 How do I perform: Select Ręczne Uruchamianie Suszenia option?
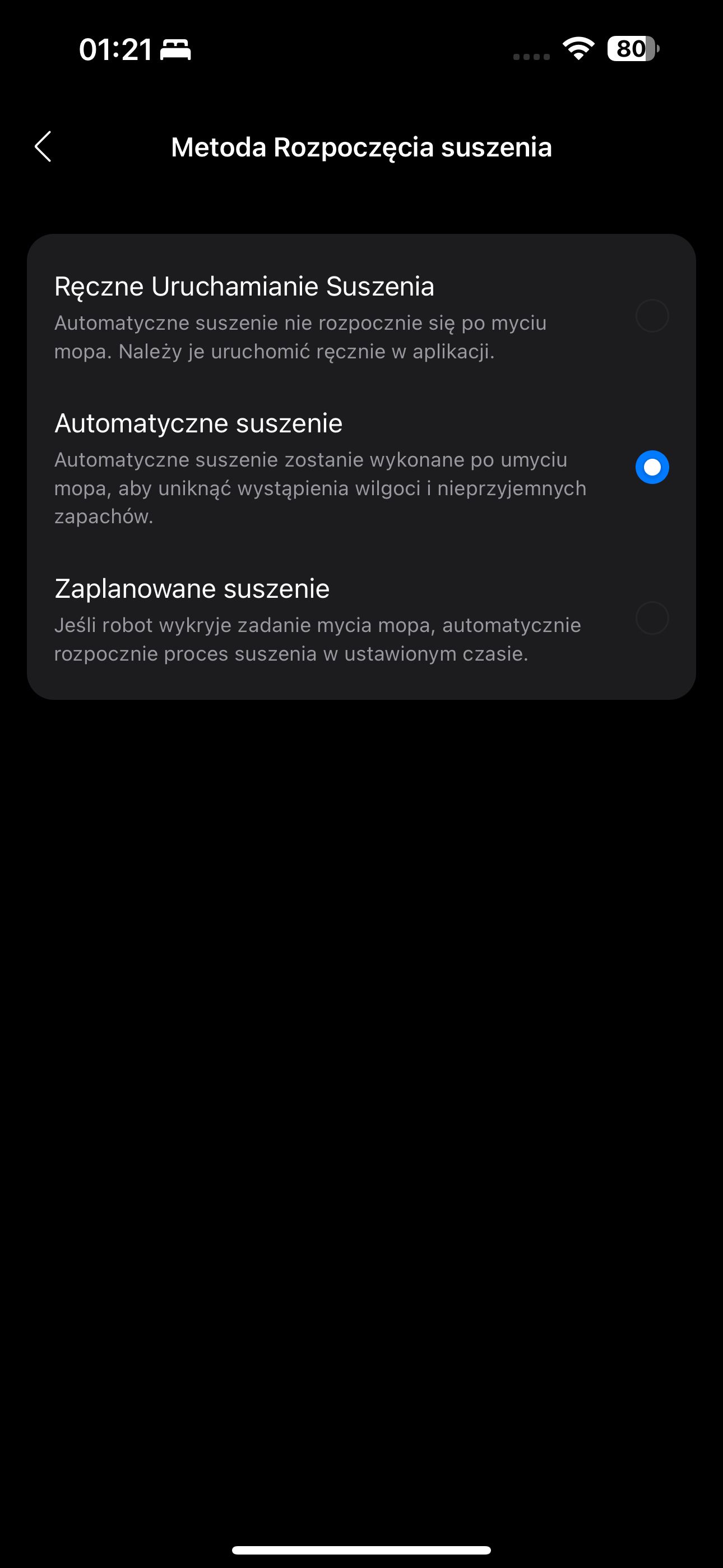pyautogui.click(x=361, y=316)
